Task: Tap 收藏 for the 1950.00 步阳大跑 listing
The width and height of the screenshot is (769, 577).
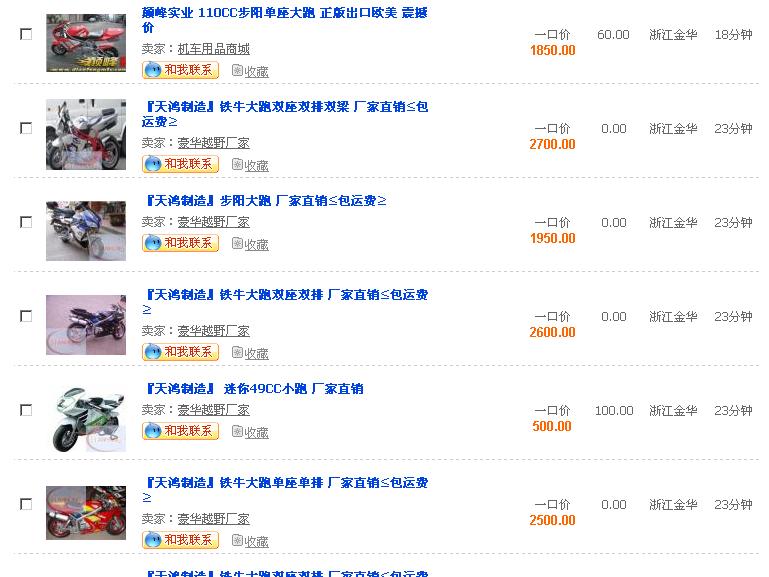Action: pos(250,244)
